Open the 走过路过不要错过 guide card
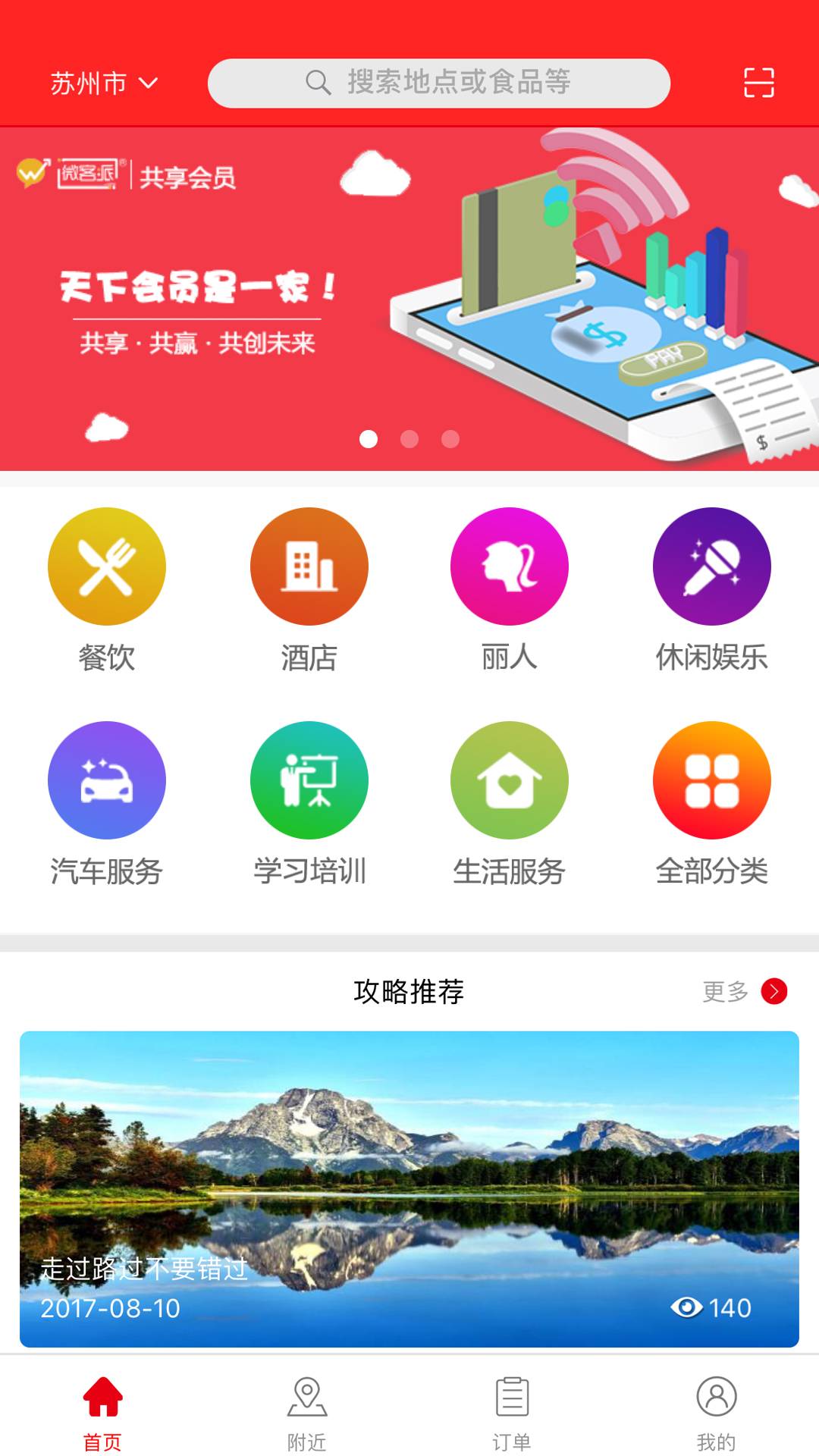The height and width of the screenshot is (1456, 819). click(x=409, y=1188)
